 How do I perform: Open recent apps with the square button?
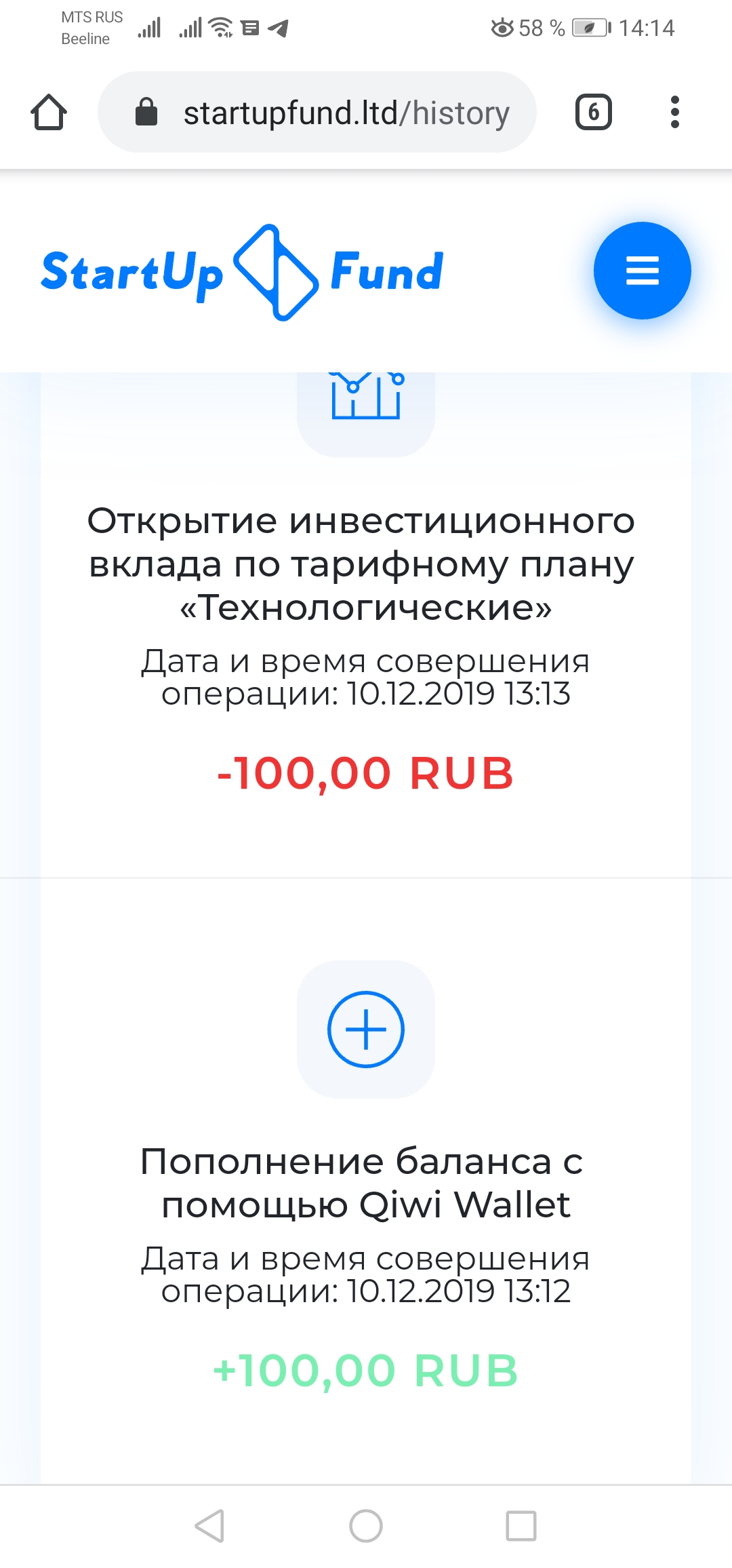coord(521,1526)
